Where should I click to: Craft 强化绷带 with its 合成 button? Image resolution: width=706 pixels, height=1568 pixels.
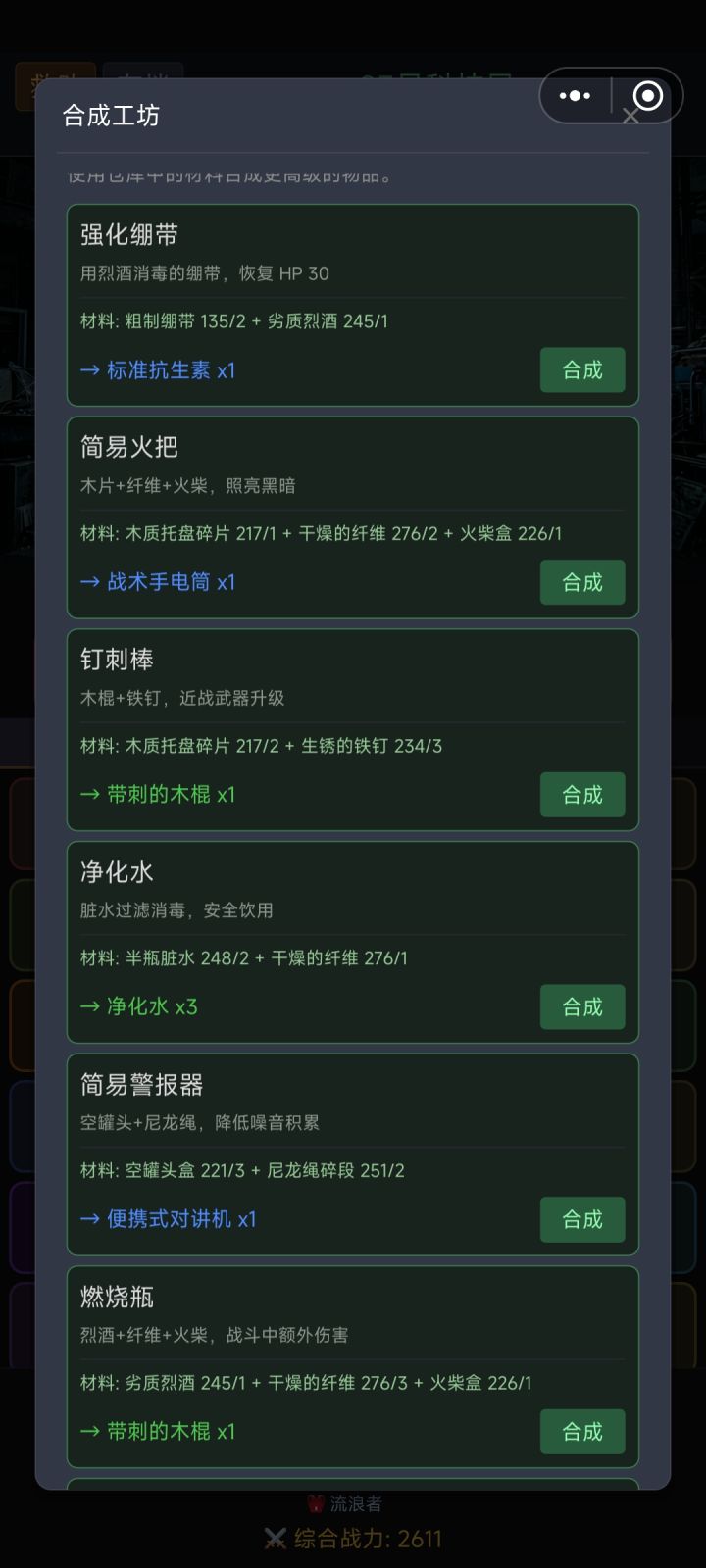coord(582,370)
